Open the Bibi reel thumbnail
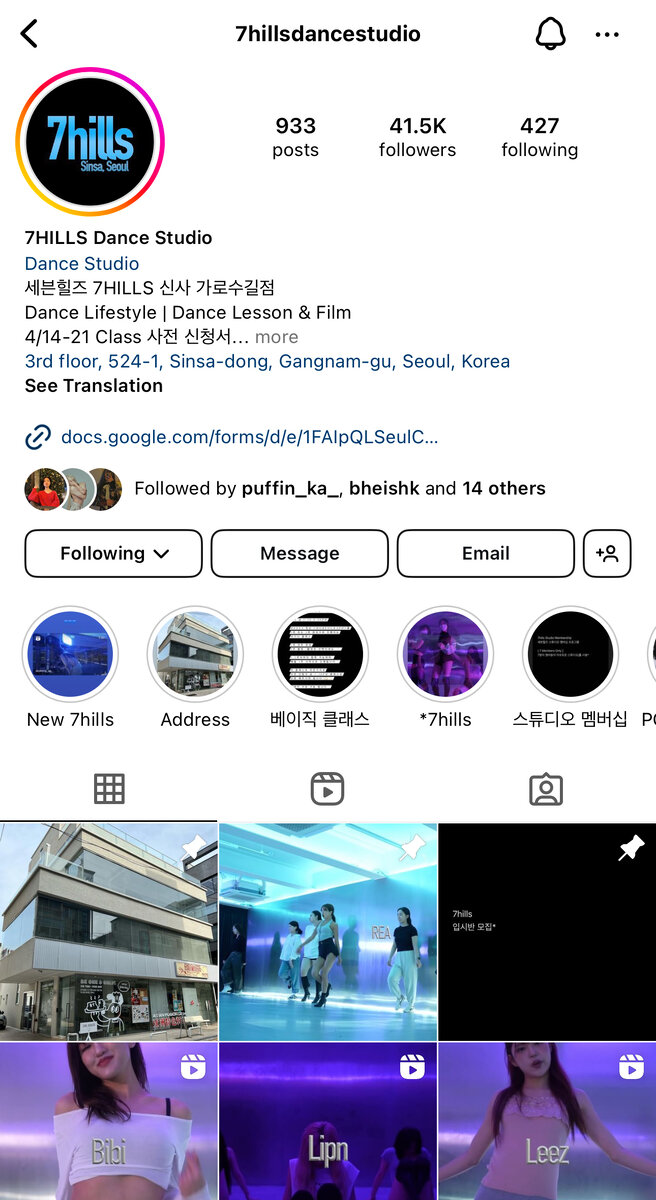Screen dimensions: 656x1200 point(108,1120)
